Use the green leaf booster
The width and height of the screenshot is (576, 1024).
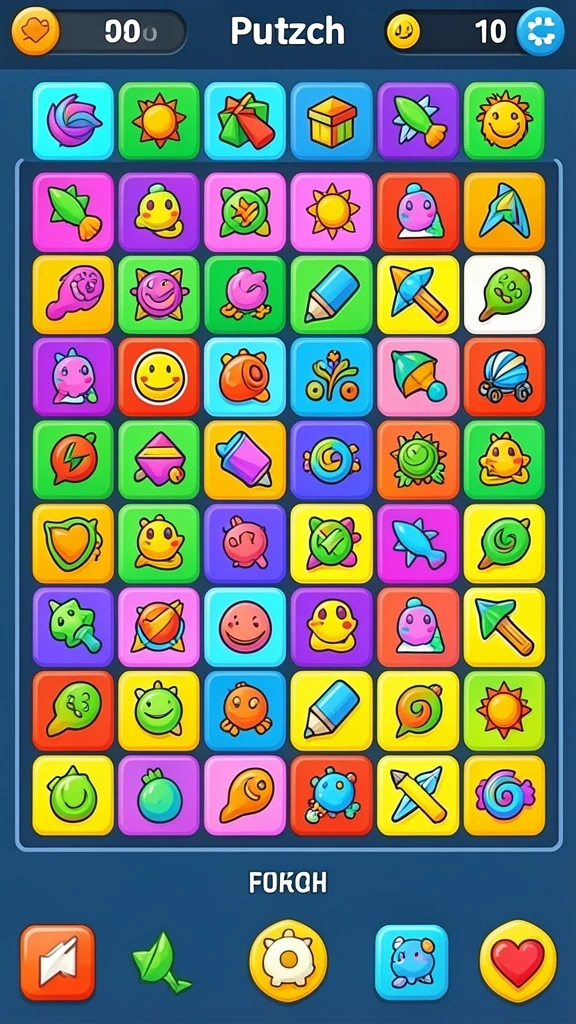160,963
